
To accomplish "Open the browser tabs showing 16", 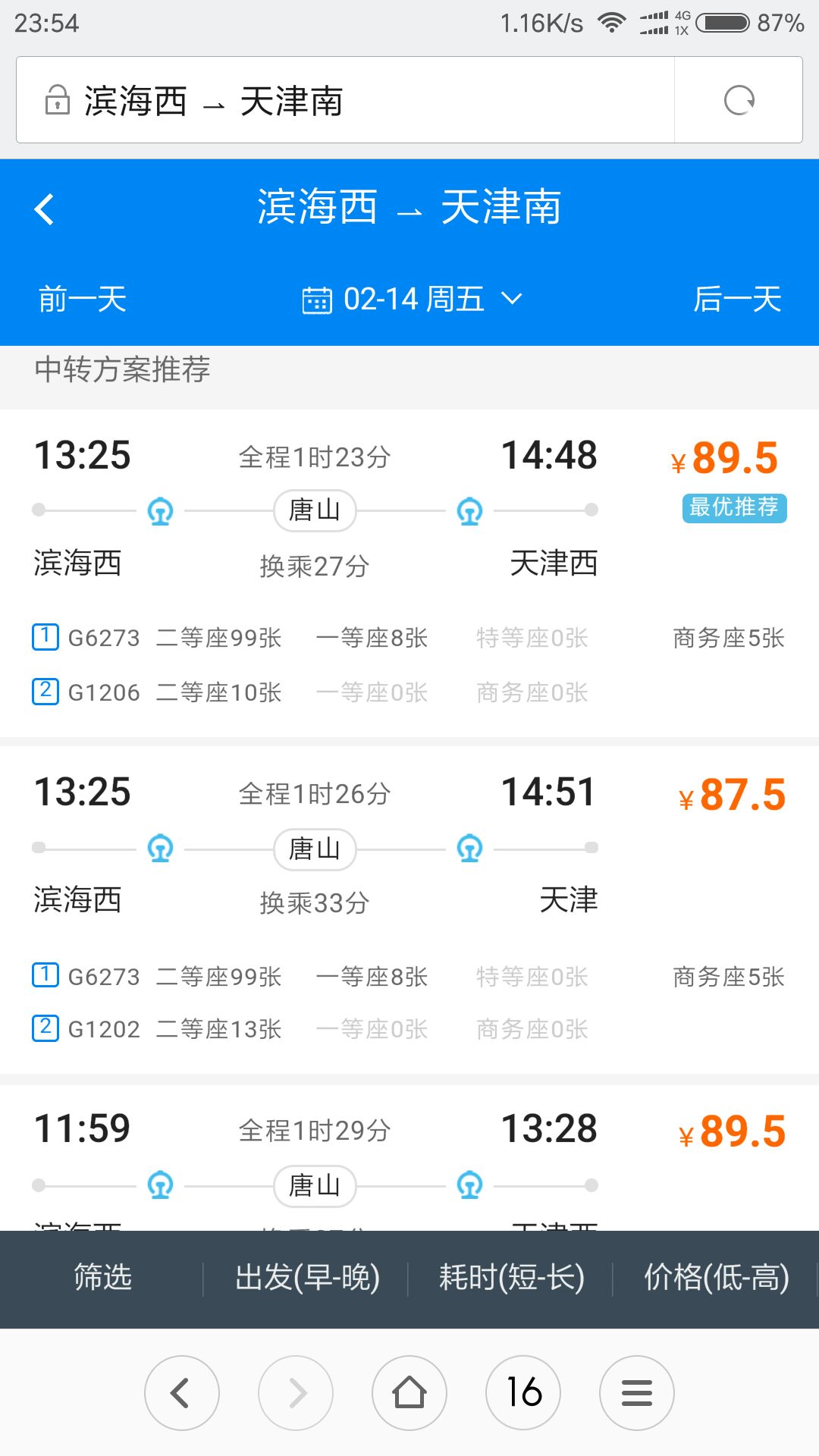I will pos(523,1393).
